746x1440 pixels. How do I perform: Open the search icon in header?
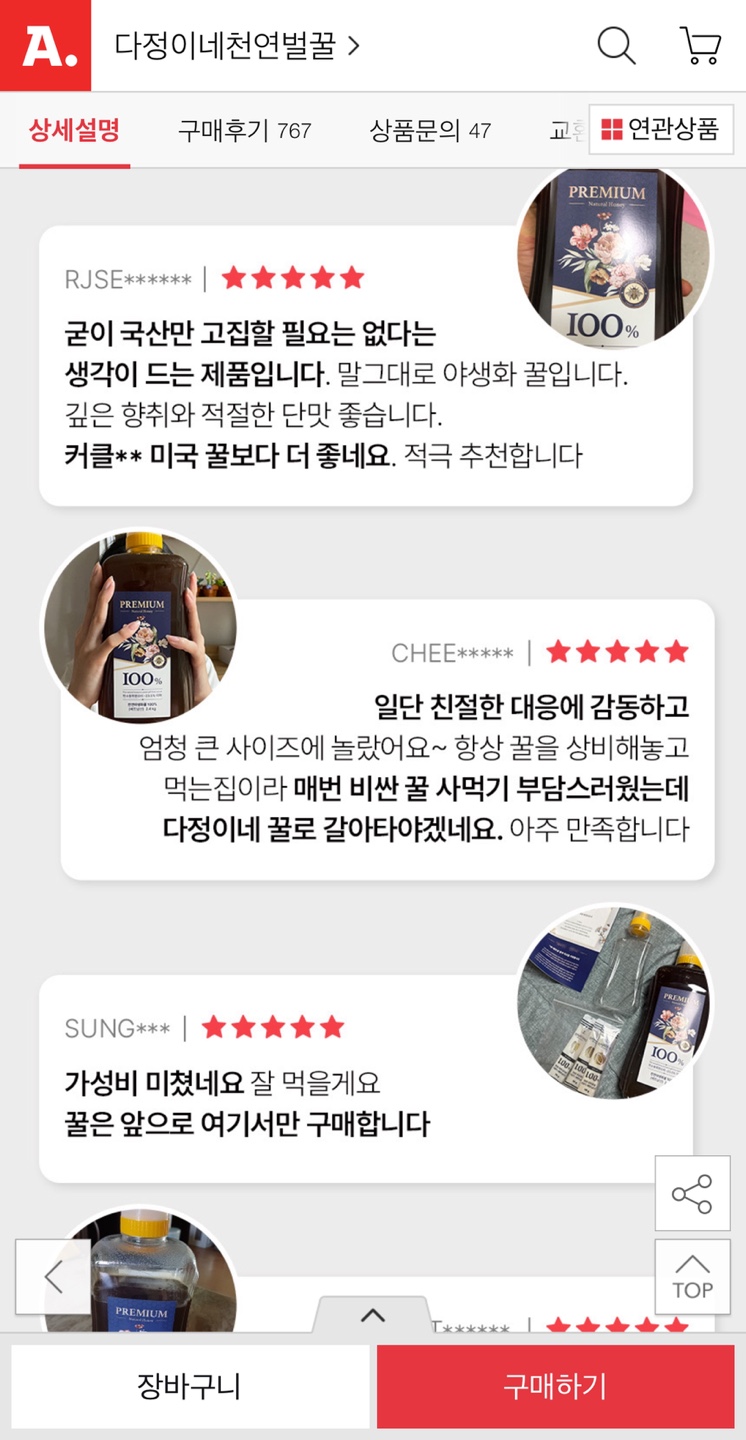[x=616, y=46]
